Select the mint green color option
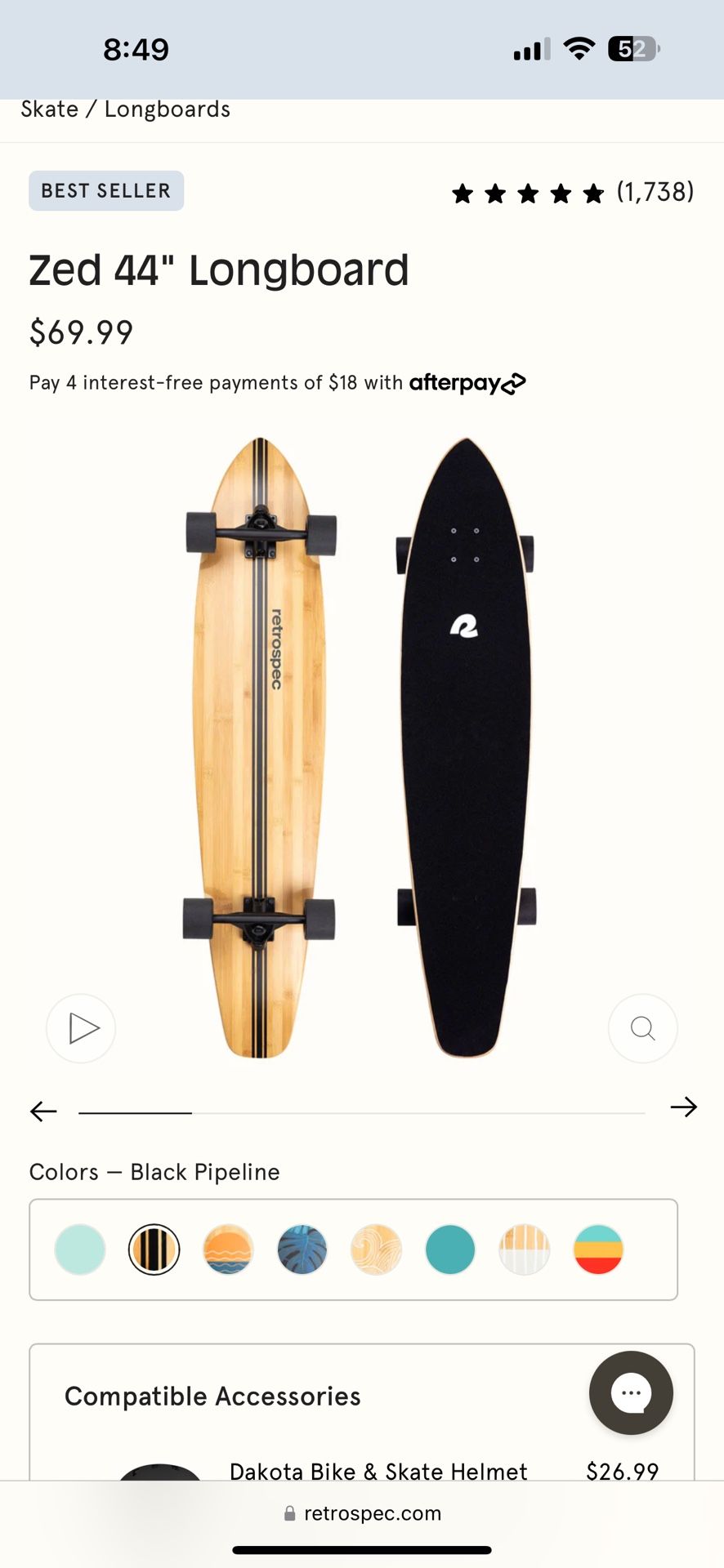This screenshot has height=1568, width=724. [x=79, y=1249]
